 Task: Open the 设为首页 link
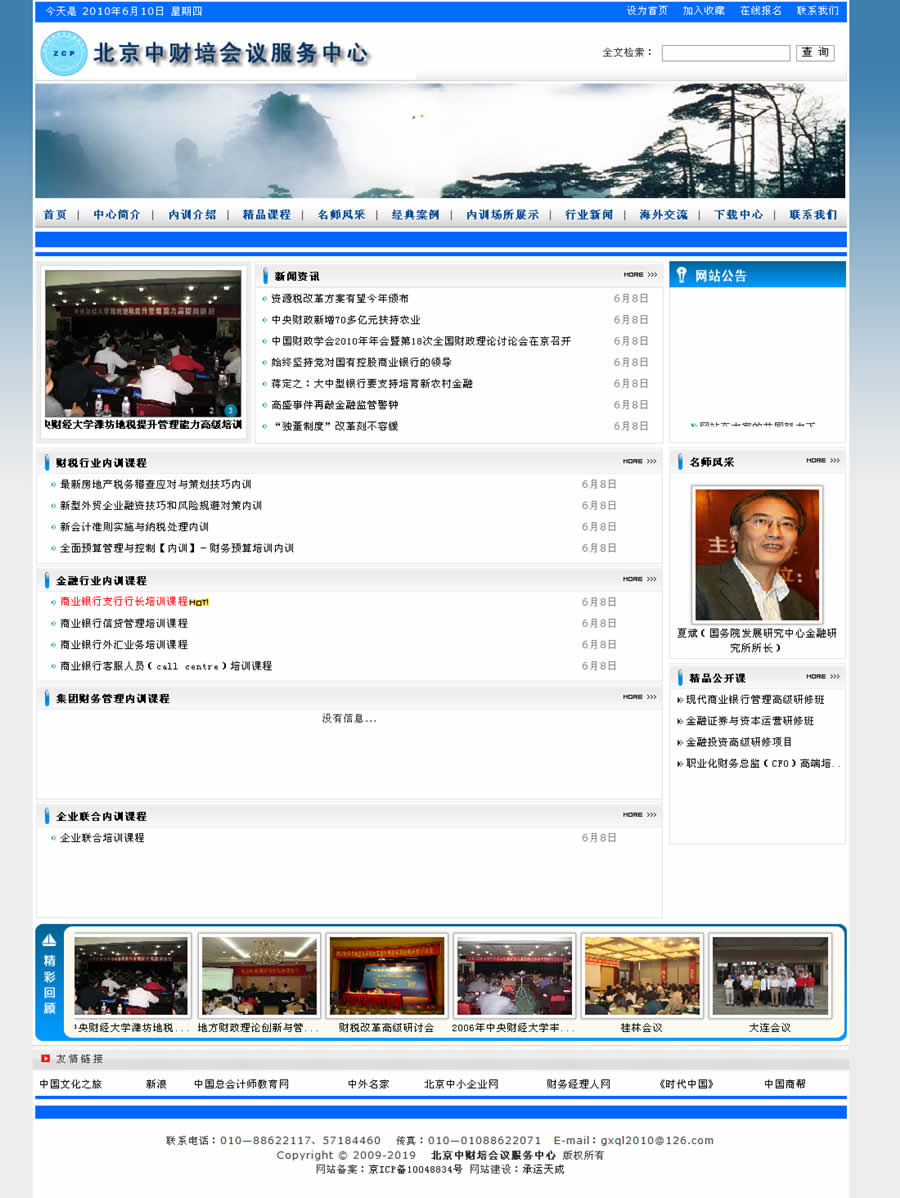click(x=647, y=11)
